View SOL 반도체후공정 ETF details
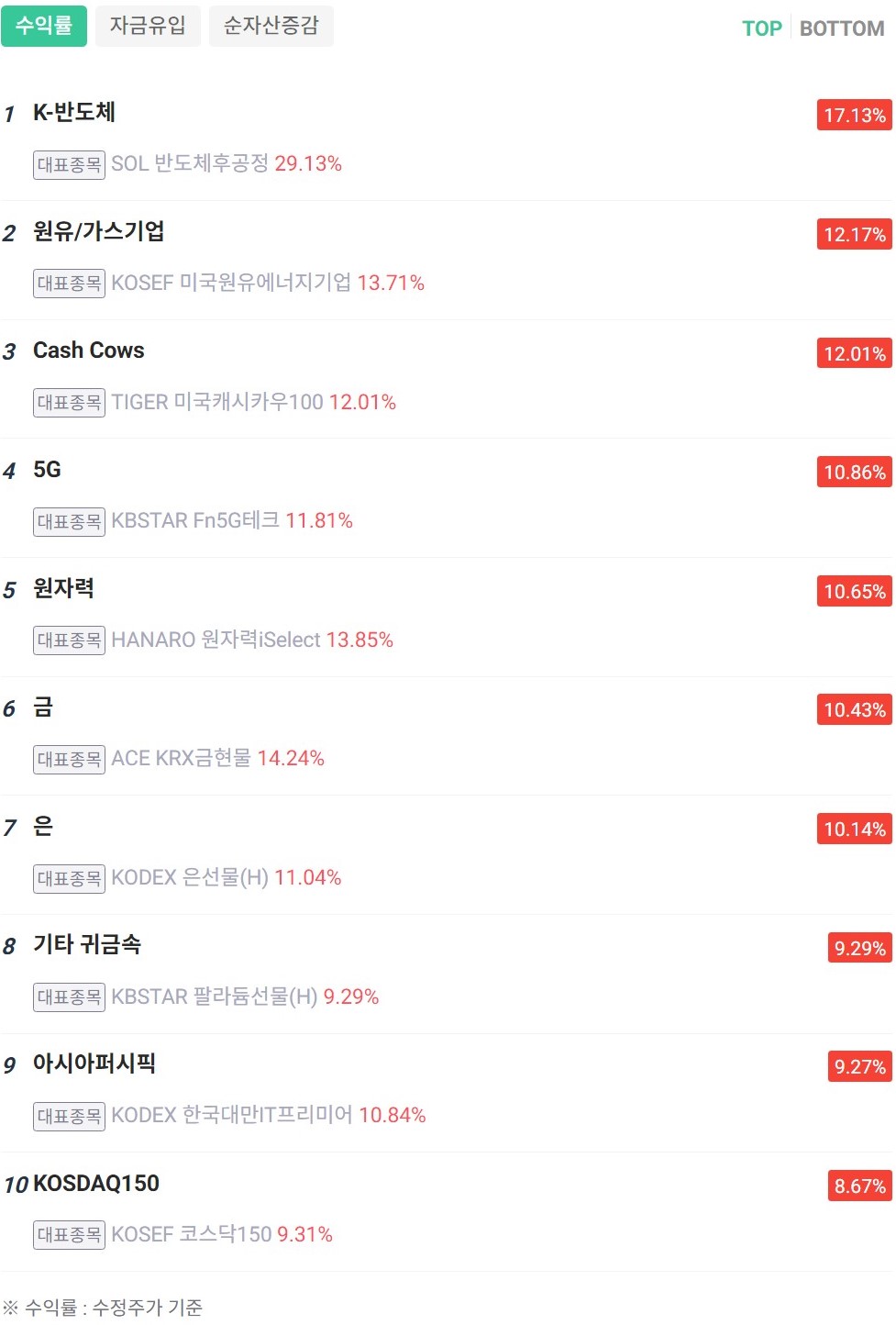 (190, 164)
